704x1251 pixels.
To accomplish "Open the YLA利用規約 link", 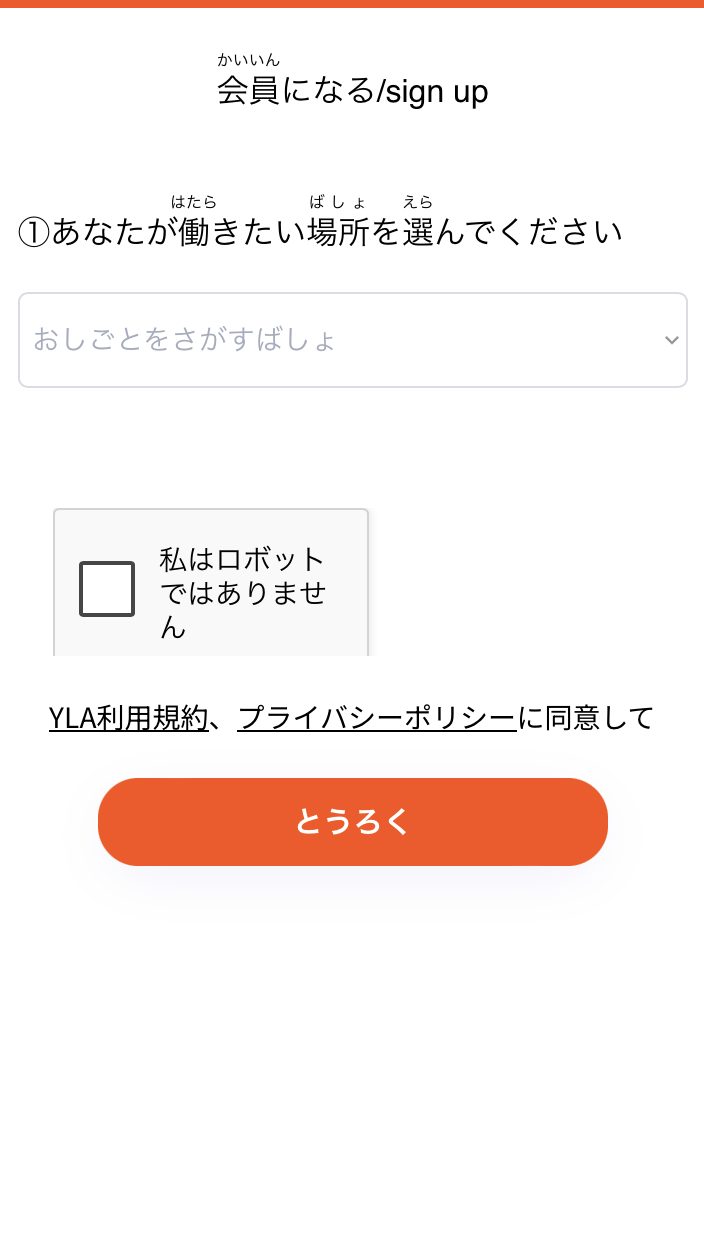I will (128, 718).
